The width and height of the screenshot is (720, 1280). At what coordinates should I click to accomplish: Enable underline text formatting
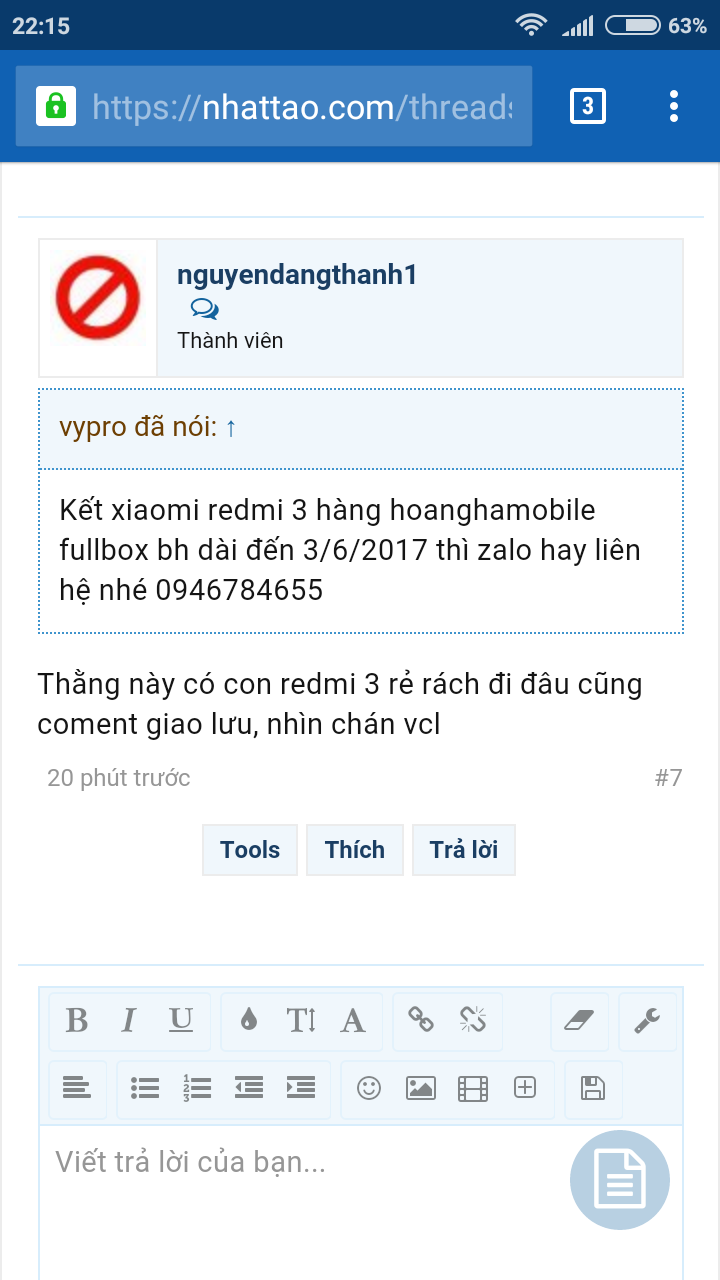(181, 1021)
